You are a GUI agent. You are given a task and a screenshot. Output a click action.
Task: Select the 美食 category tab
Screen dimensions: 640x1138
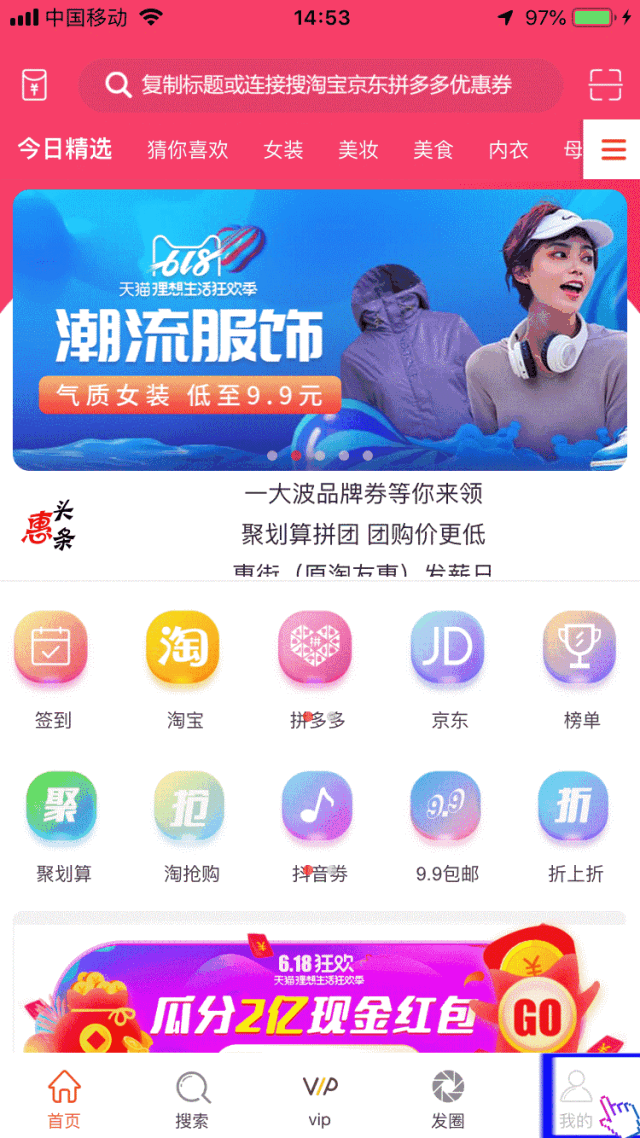tap(433, 150)
